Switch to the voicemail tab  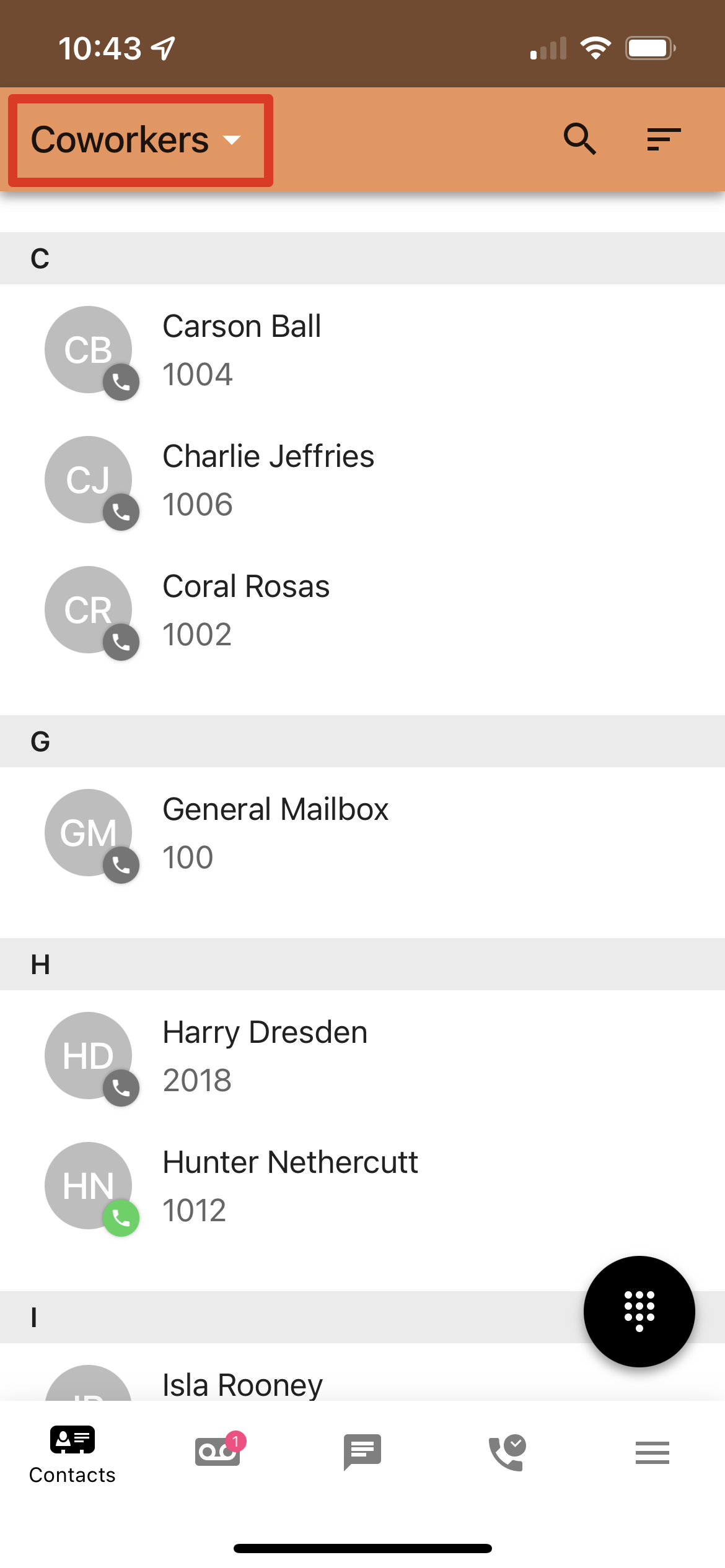coord(218,1452)
